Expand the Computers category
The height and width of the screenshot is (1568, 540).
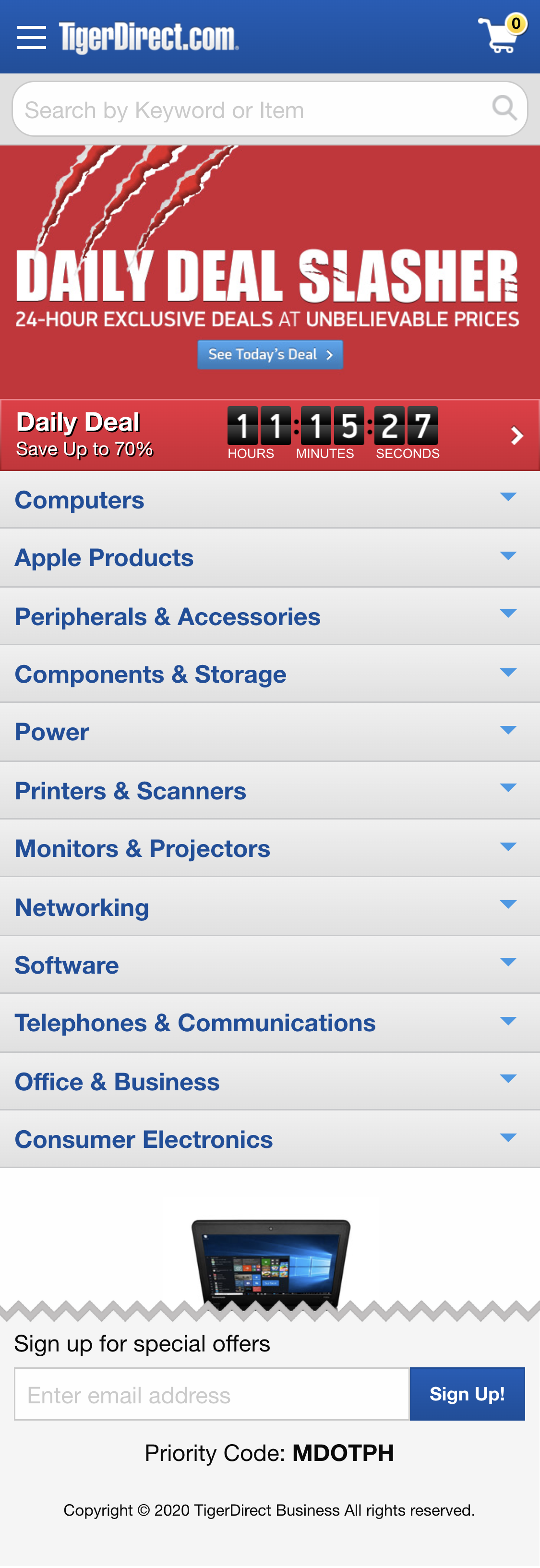point(80,499)
